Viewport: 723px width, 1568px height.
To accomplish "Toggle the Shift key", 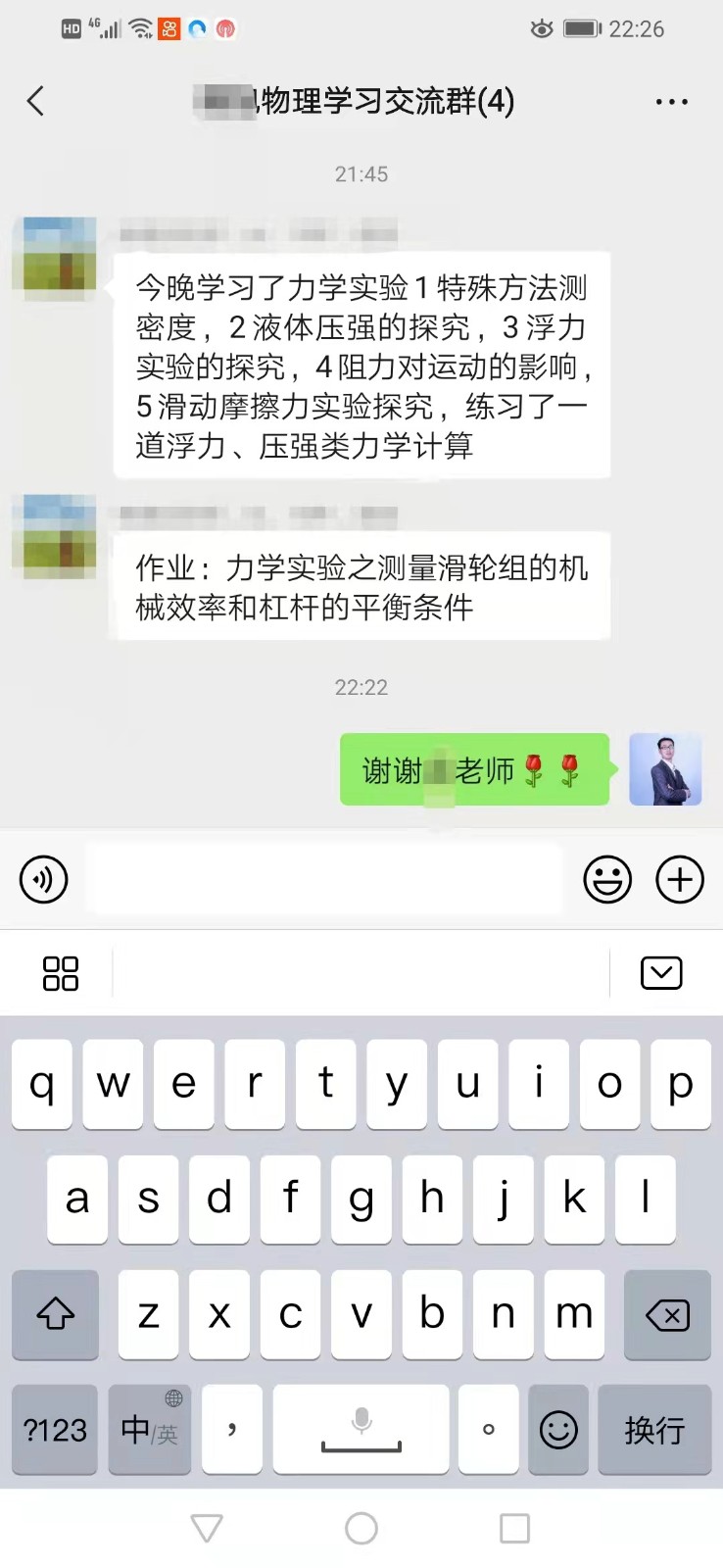I will 55,1315.
